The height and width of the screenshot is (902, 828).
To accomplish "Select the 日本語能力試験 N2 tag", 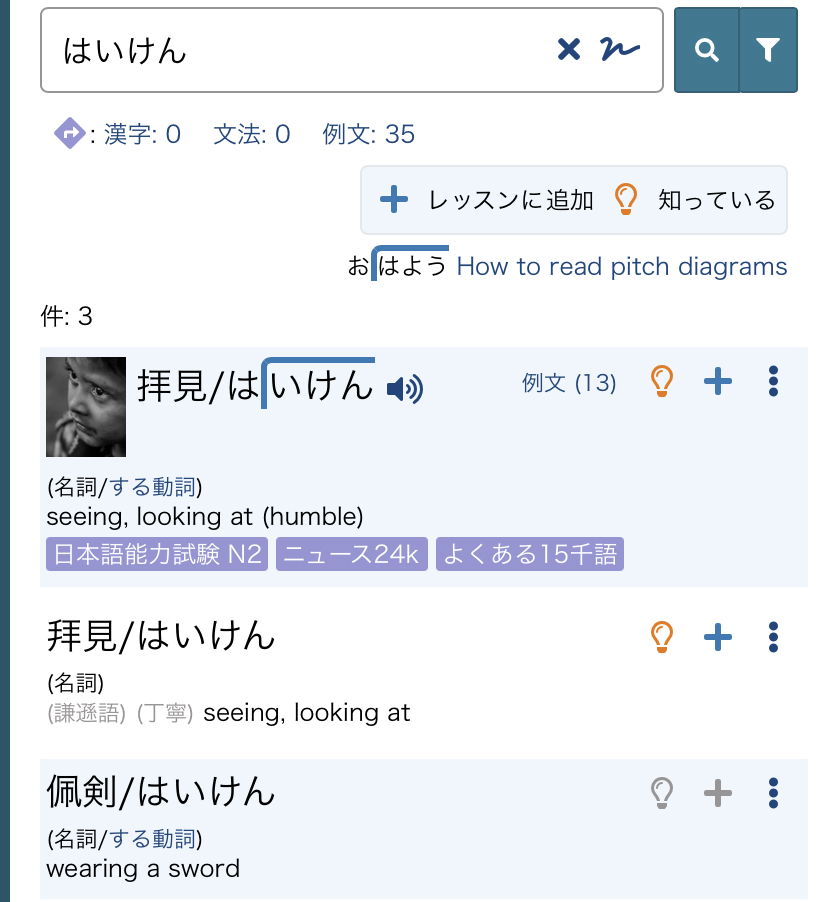I will click(157, 554).
